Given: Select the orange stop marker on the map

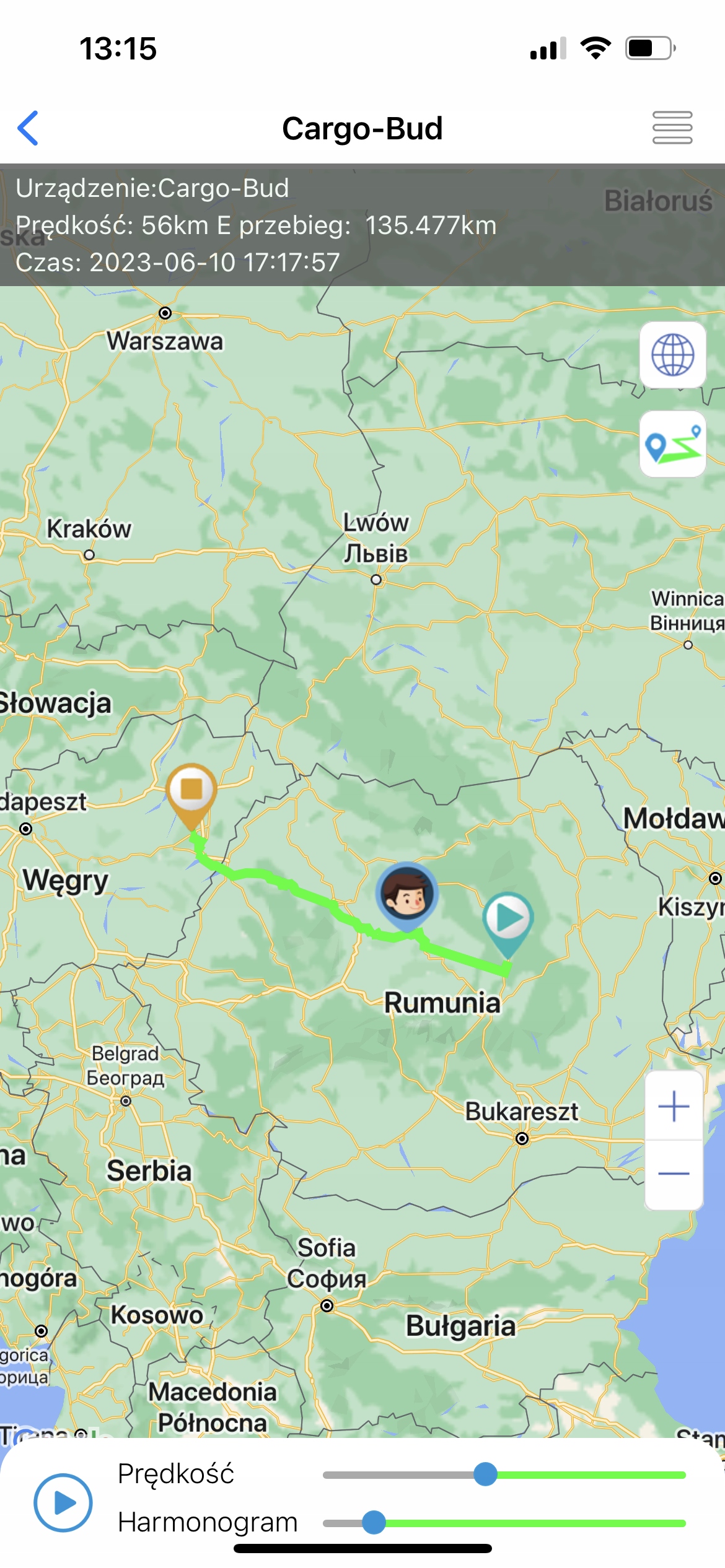Looking at the screenshot, I should [191, 791].
